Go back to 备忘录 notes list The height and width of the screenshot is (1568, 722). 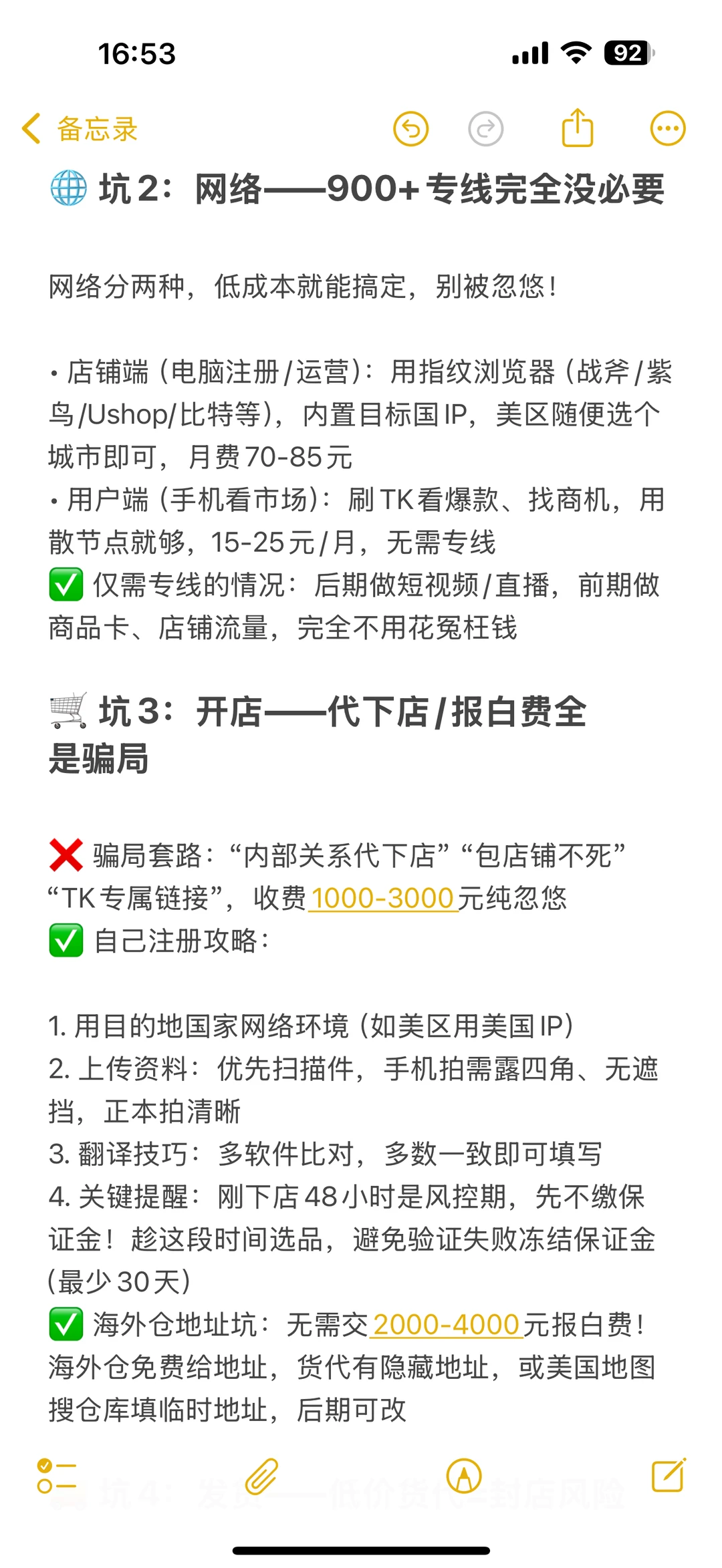point(80,129)
